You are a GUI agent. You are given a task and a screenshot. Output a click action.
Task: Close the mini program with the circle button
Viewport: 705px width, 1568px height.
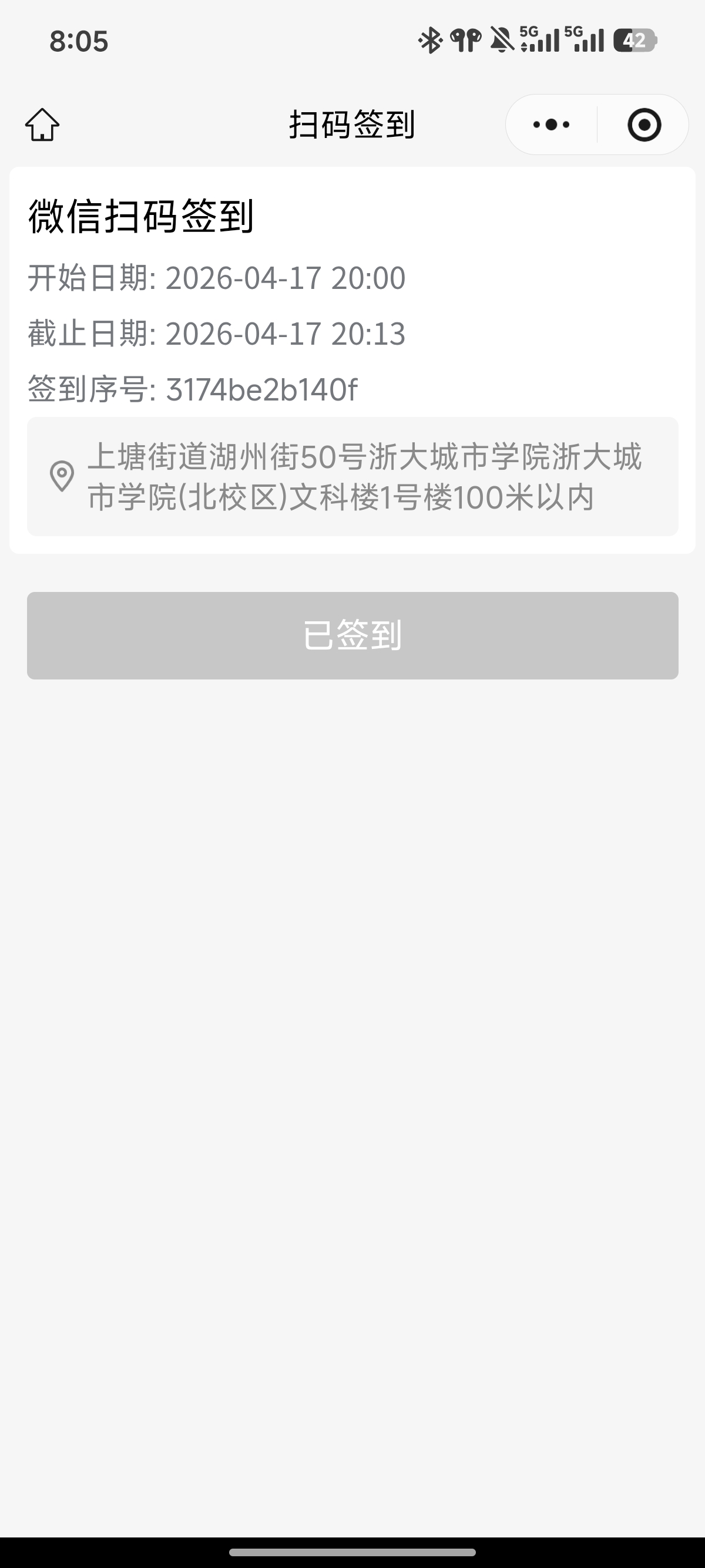click(644, 125)
